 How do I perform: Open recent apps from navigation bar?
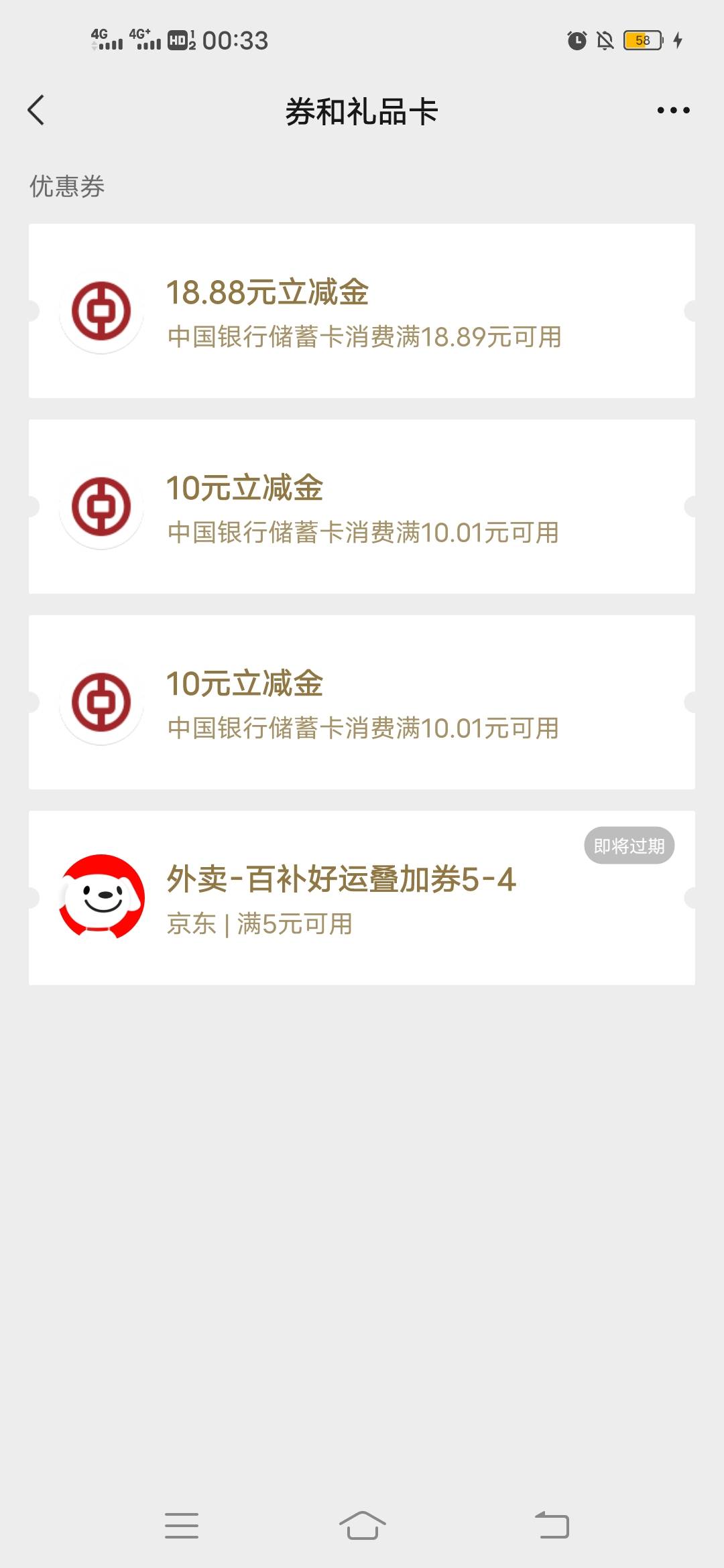(182, 1525)
